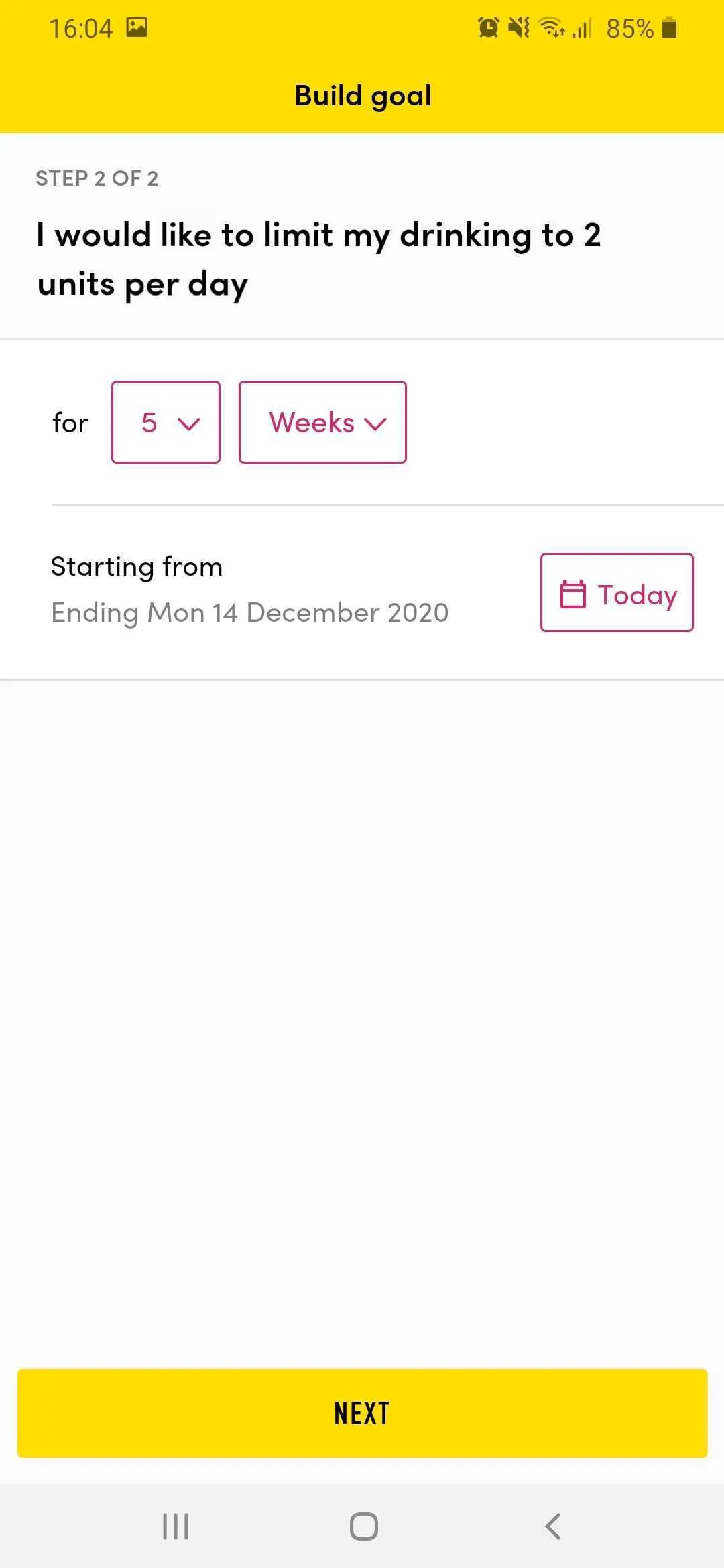
Task: Expand the chevron next to Weeks
Action: click(375, 423)
